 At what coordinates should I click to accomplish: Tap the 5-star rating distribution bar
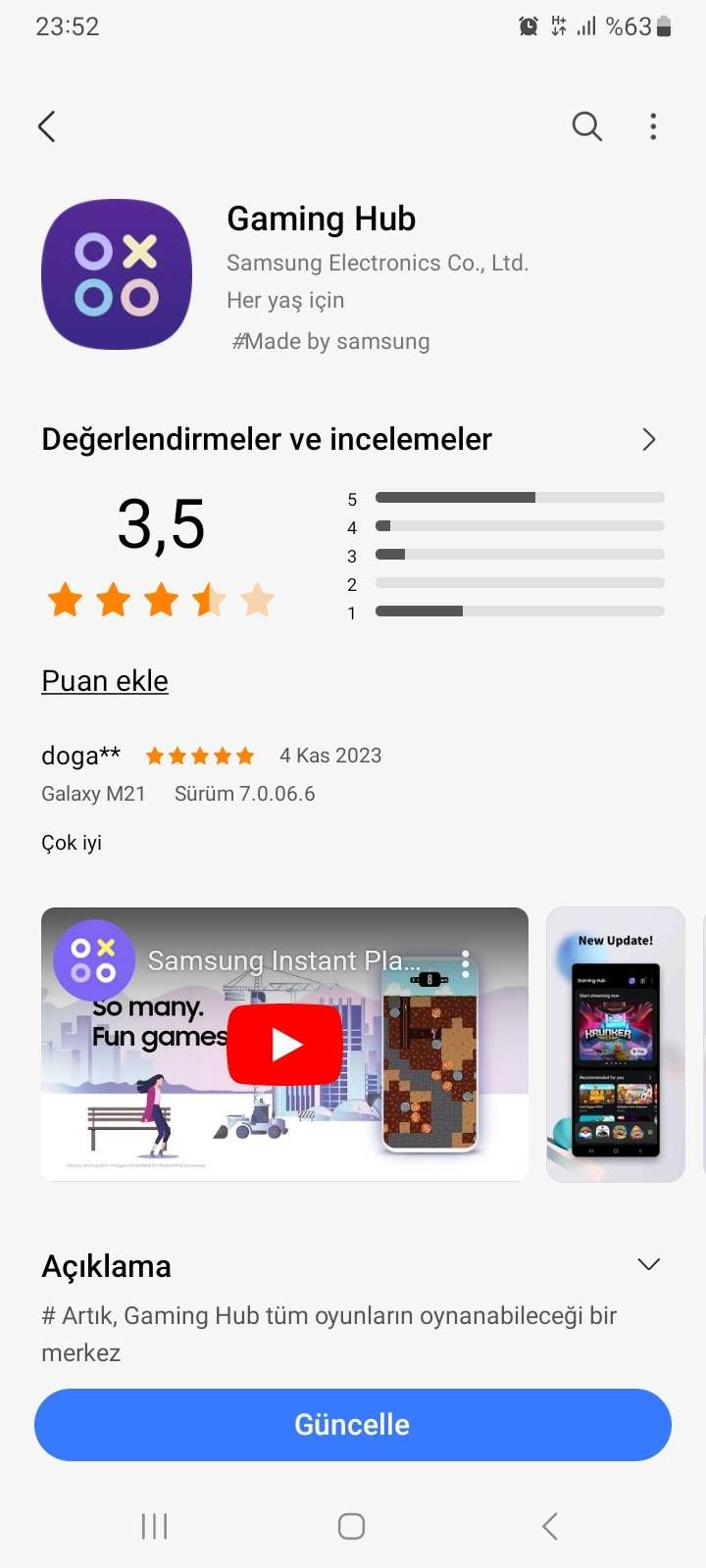tap(520, 498)
